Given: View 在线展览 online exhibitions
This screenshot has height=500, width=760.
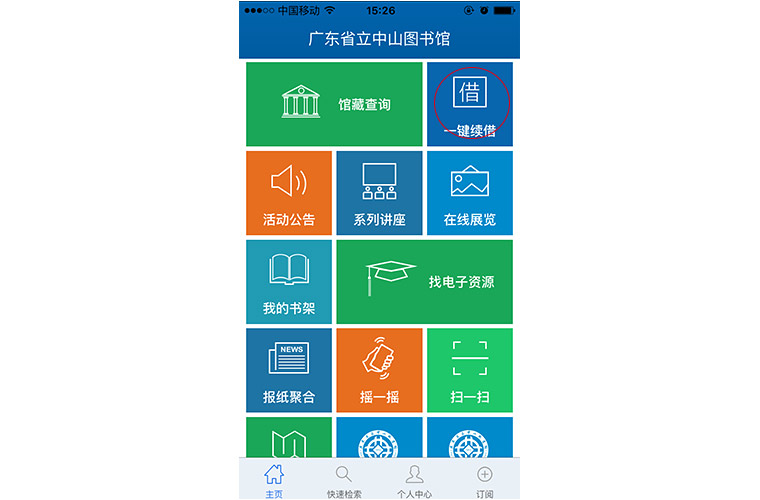Looking at the screenshot, I should (x=469, y=193).
